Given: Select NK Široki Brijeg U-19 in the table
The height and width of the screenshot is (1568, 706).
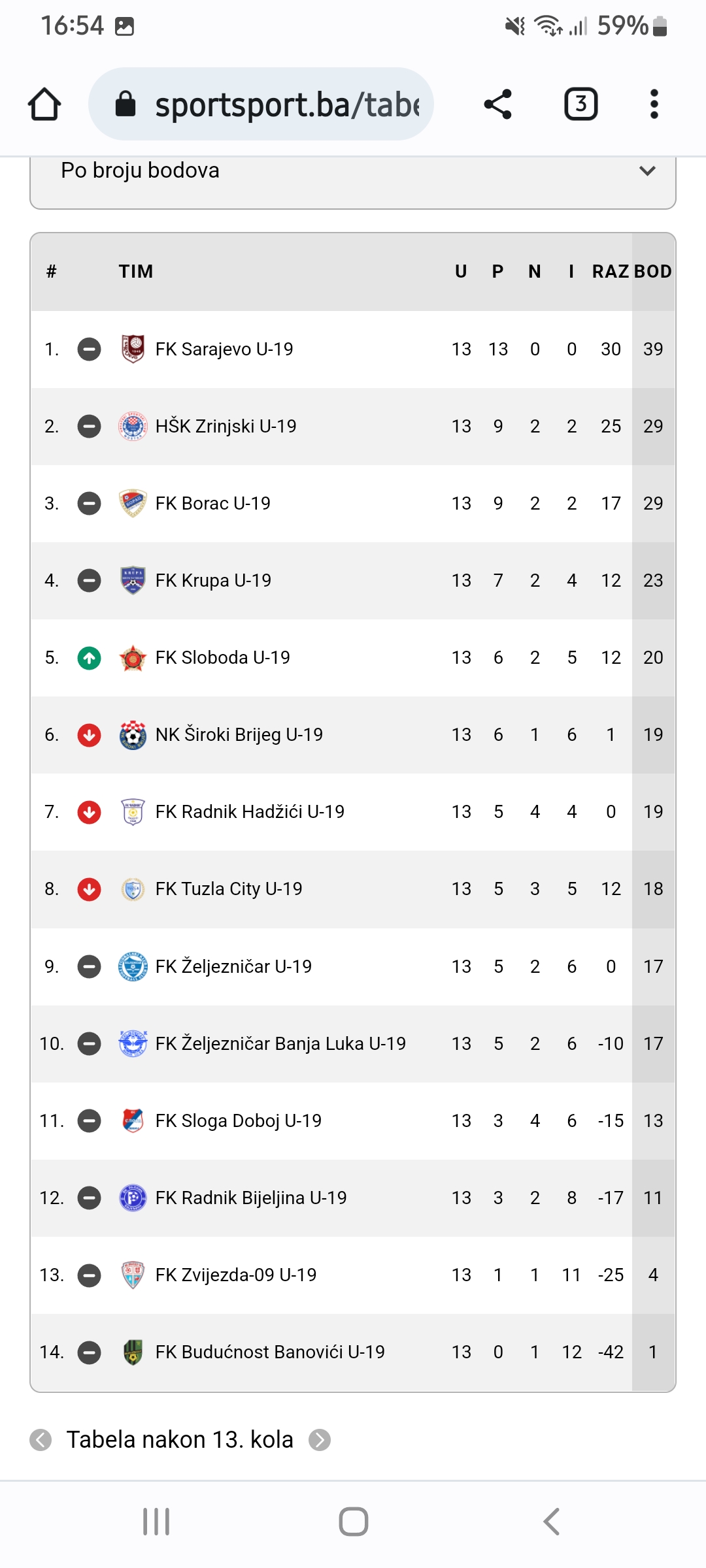Looking at the screenshot, I should tap(353, 735).
